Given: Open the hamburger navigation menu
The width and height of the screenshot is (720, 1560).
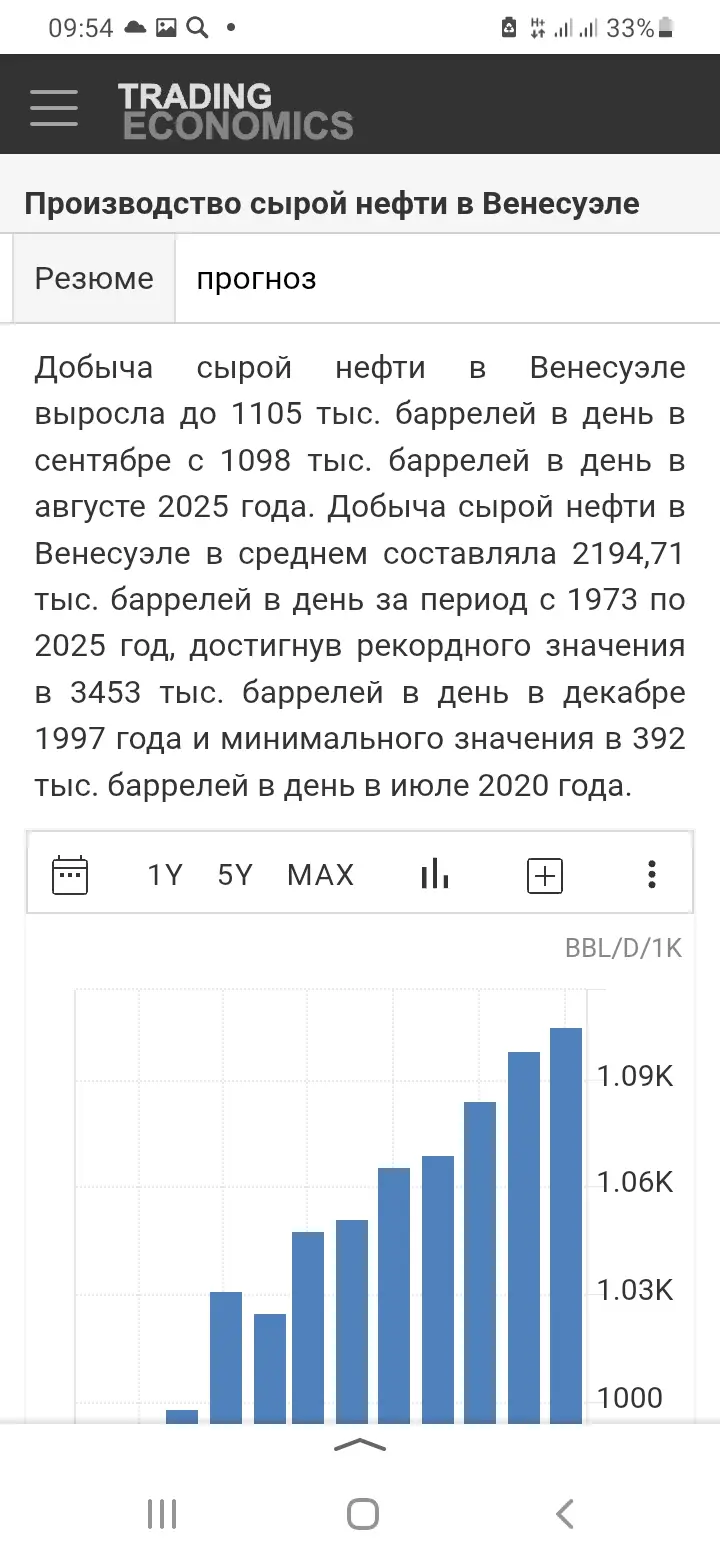Looking at the screenshot, I should pyautogui.click(x=54, y=107).
